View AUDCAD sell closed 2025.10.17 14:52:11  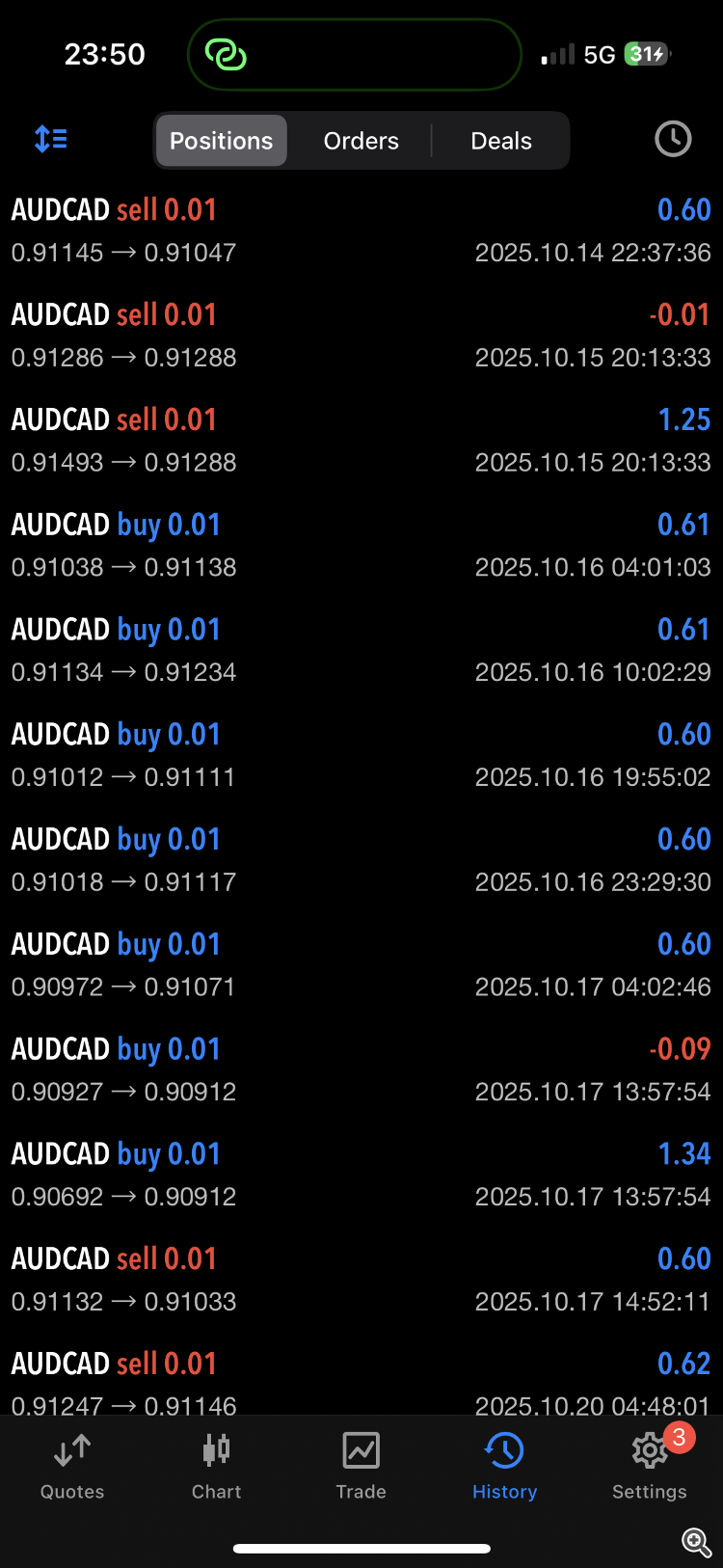click(x=361, y=1280)
